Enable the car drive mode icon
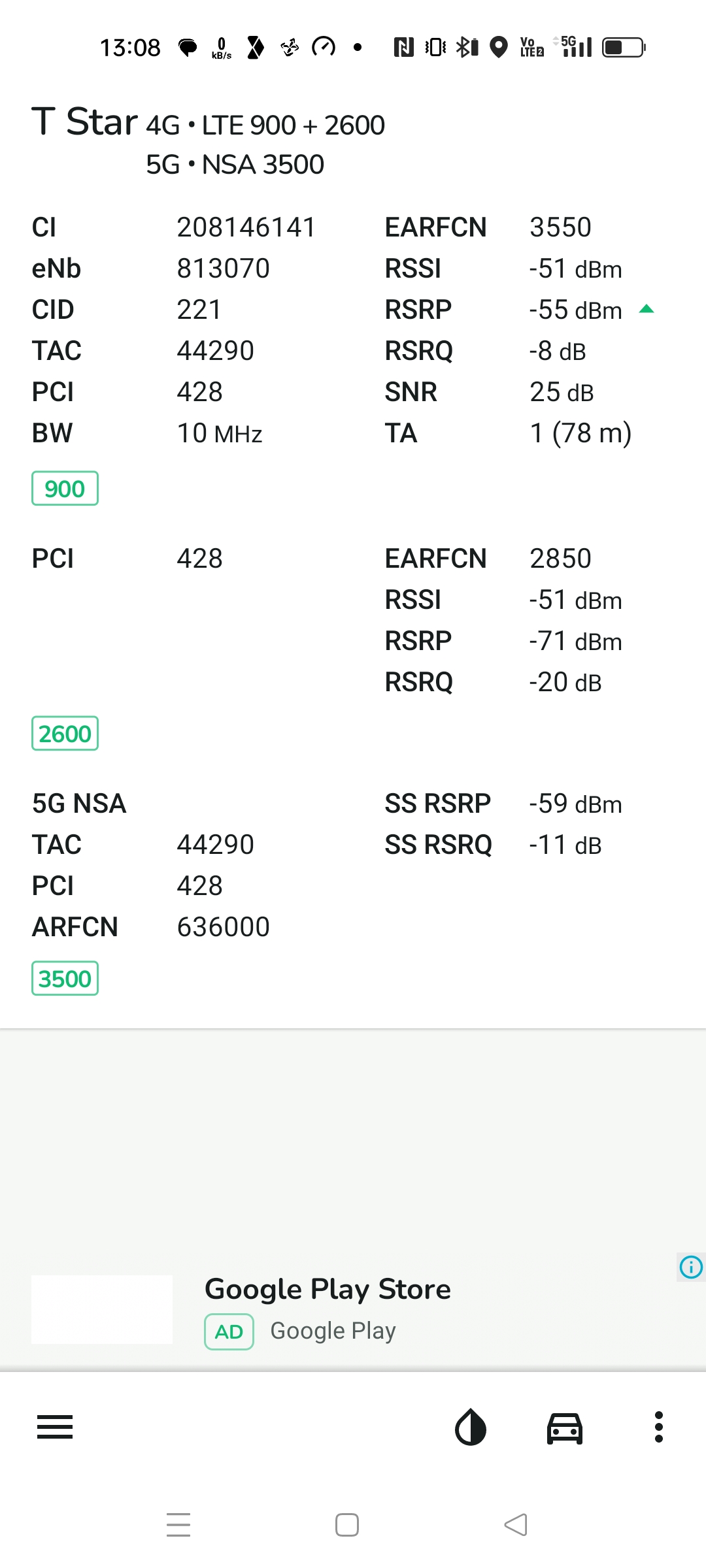 (565, 1428)
